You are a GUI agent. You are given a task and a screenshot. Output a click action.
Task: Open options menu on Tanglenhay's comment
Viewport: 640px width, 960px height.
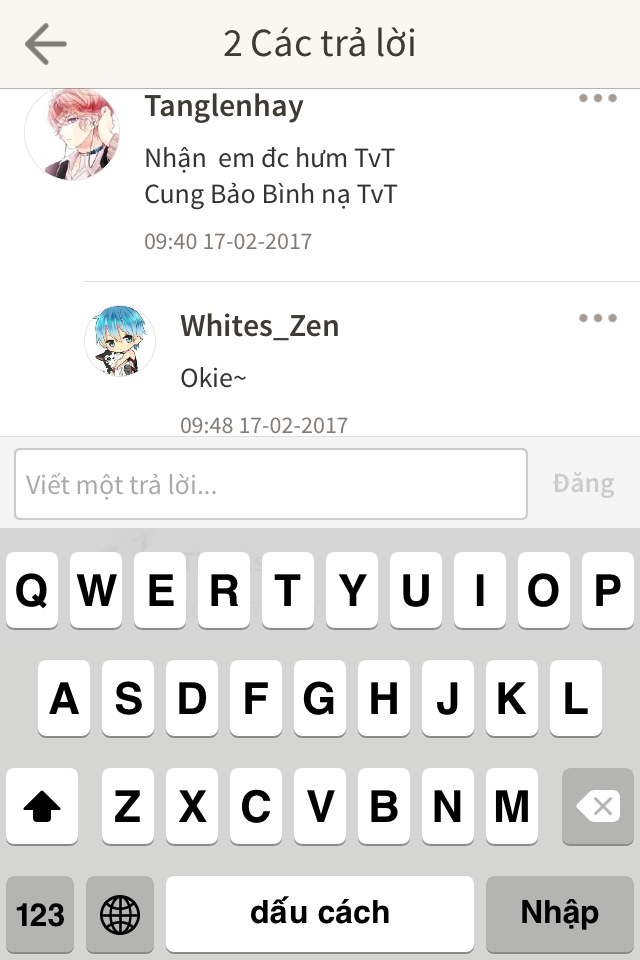[x=597, y=99]
